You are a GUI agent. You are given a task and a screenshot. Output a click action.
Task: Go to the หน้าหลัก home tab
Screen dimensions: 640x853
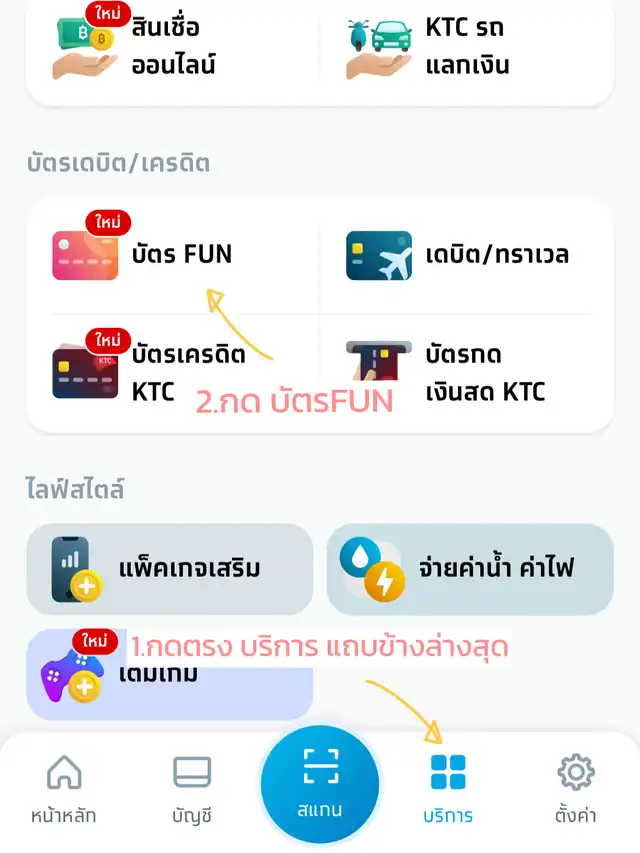pyautogui.click(x=64, y=788)
